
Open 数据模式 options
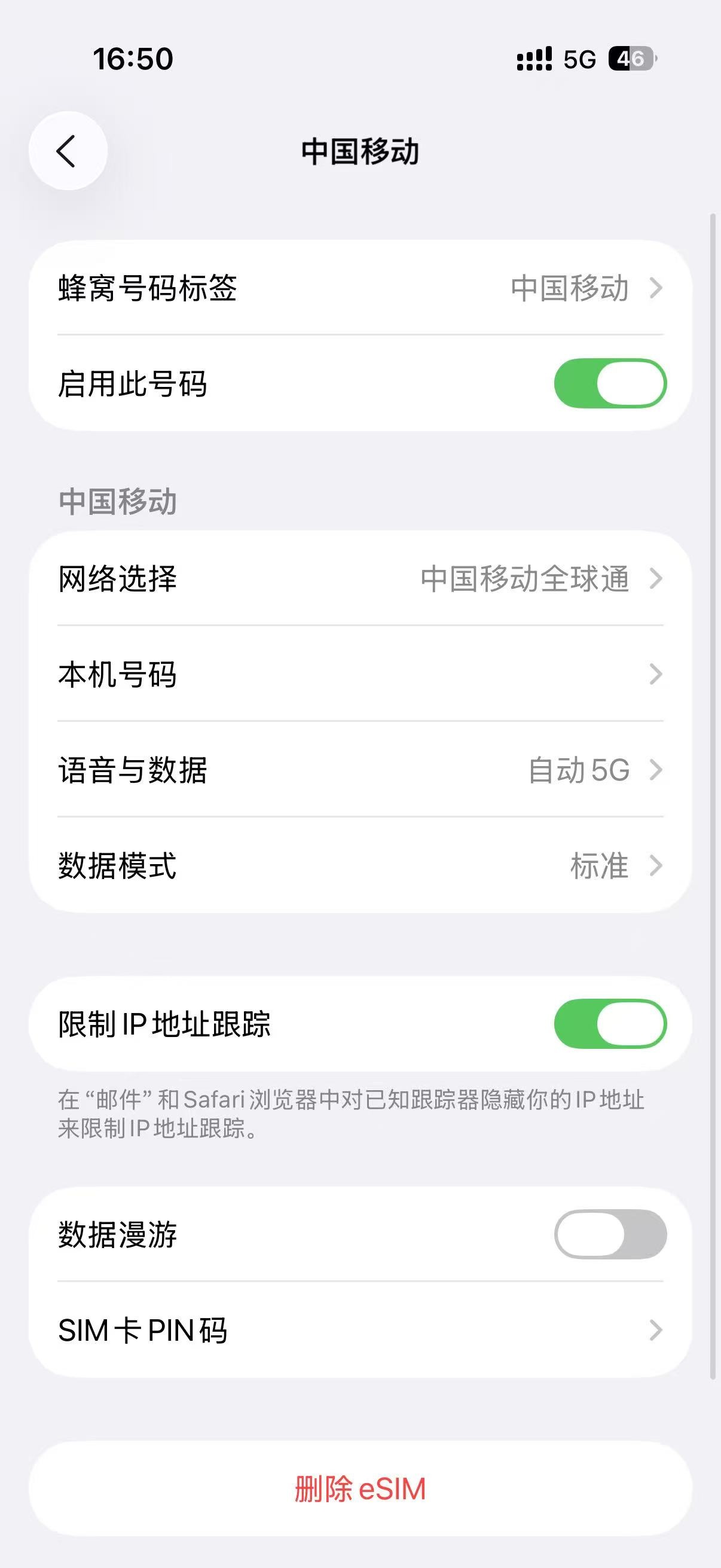[x=359, y=865]
